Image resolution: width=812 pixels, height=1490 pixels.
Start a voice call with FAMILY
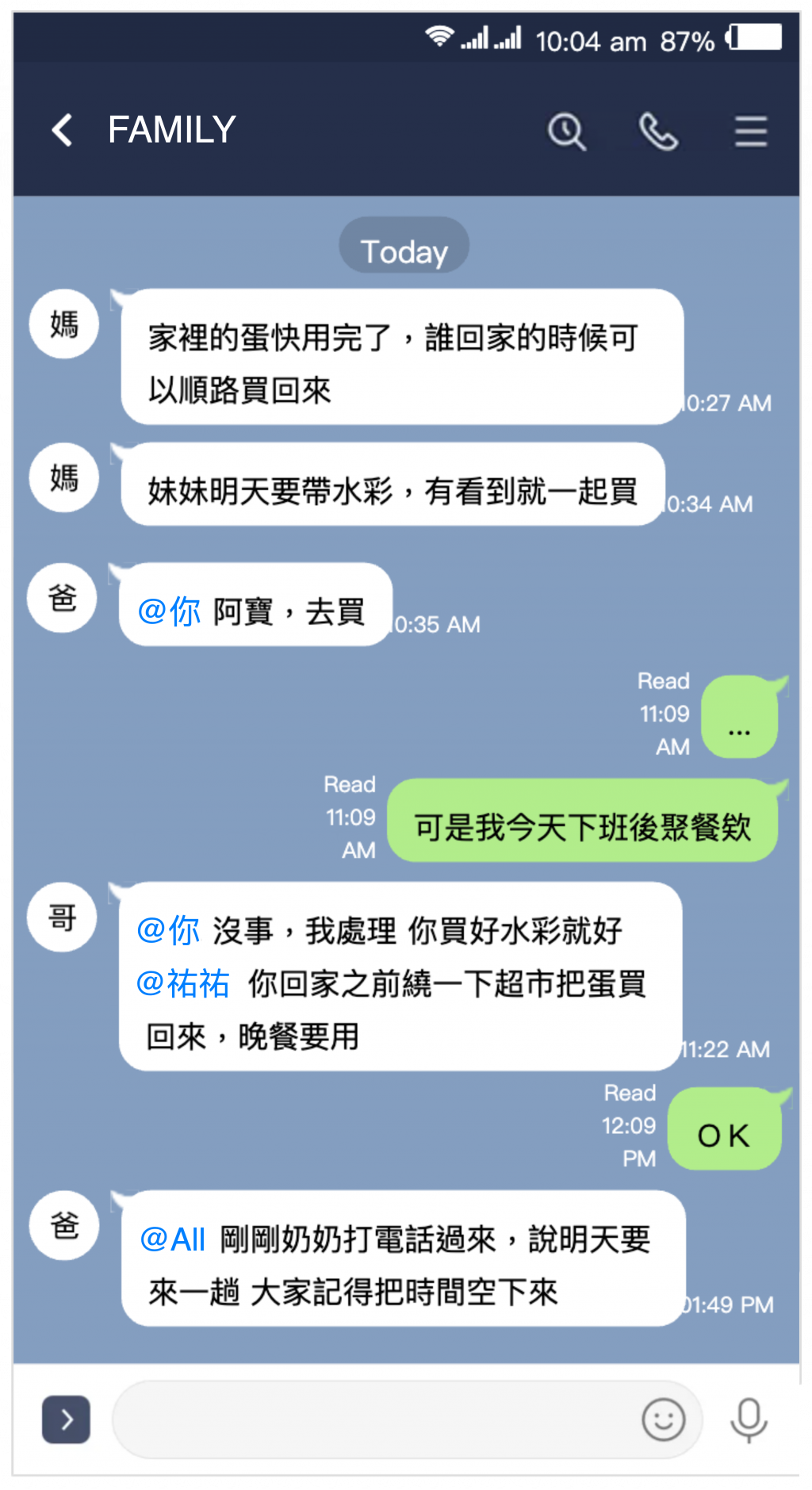[x=658, y=131]
